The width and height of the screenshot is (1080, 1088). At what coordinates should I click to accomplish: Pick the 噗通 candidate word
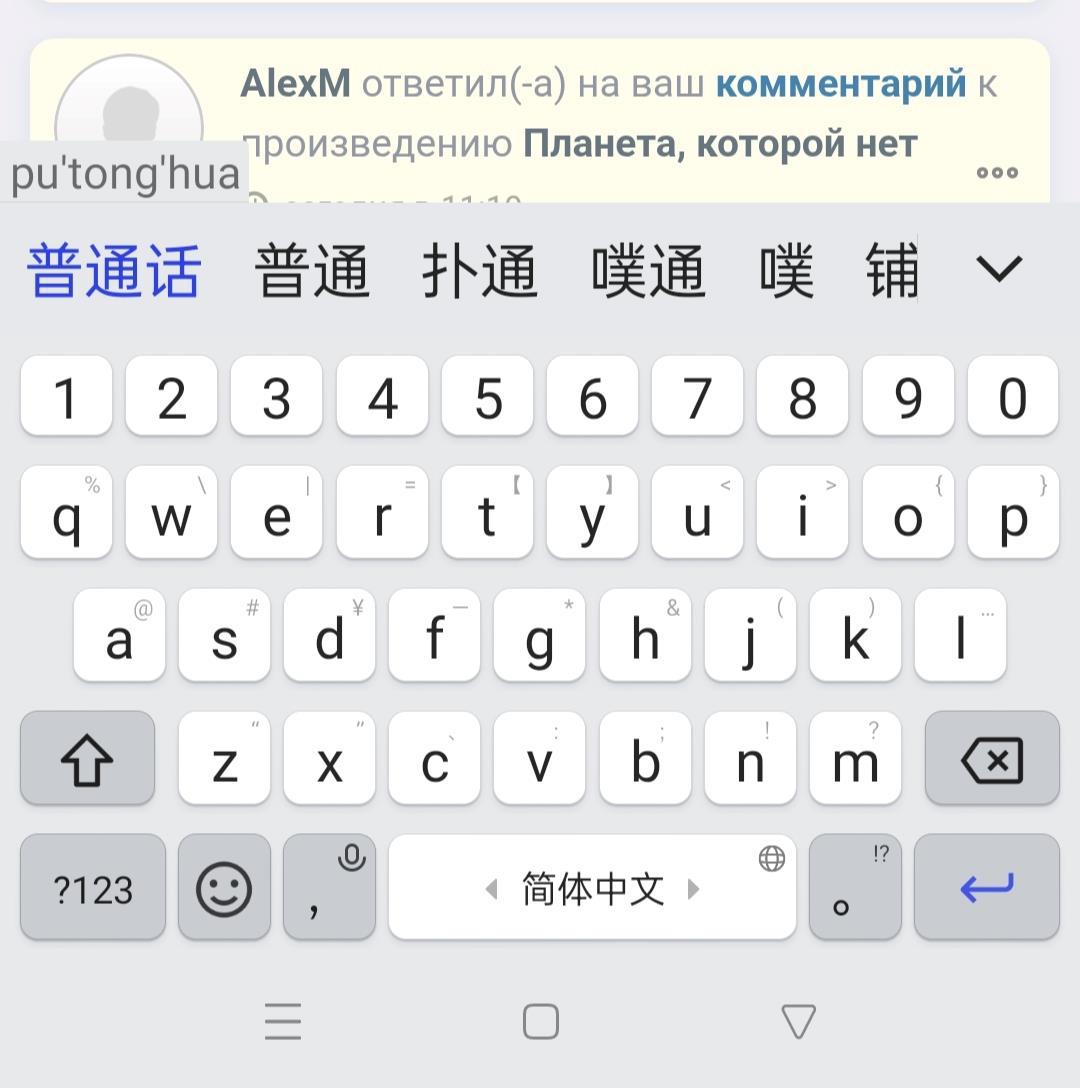pyautogui.click(x=648, y=271)
